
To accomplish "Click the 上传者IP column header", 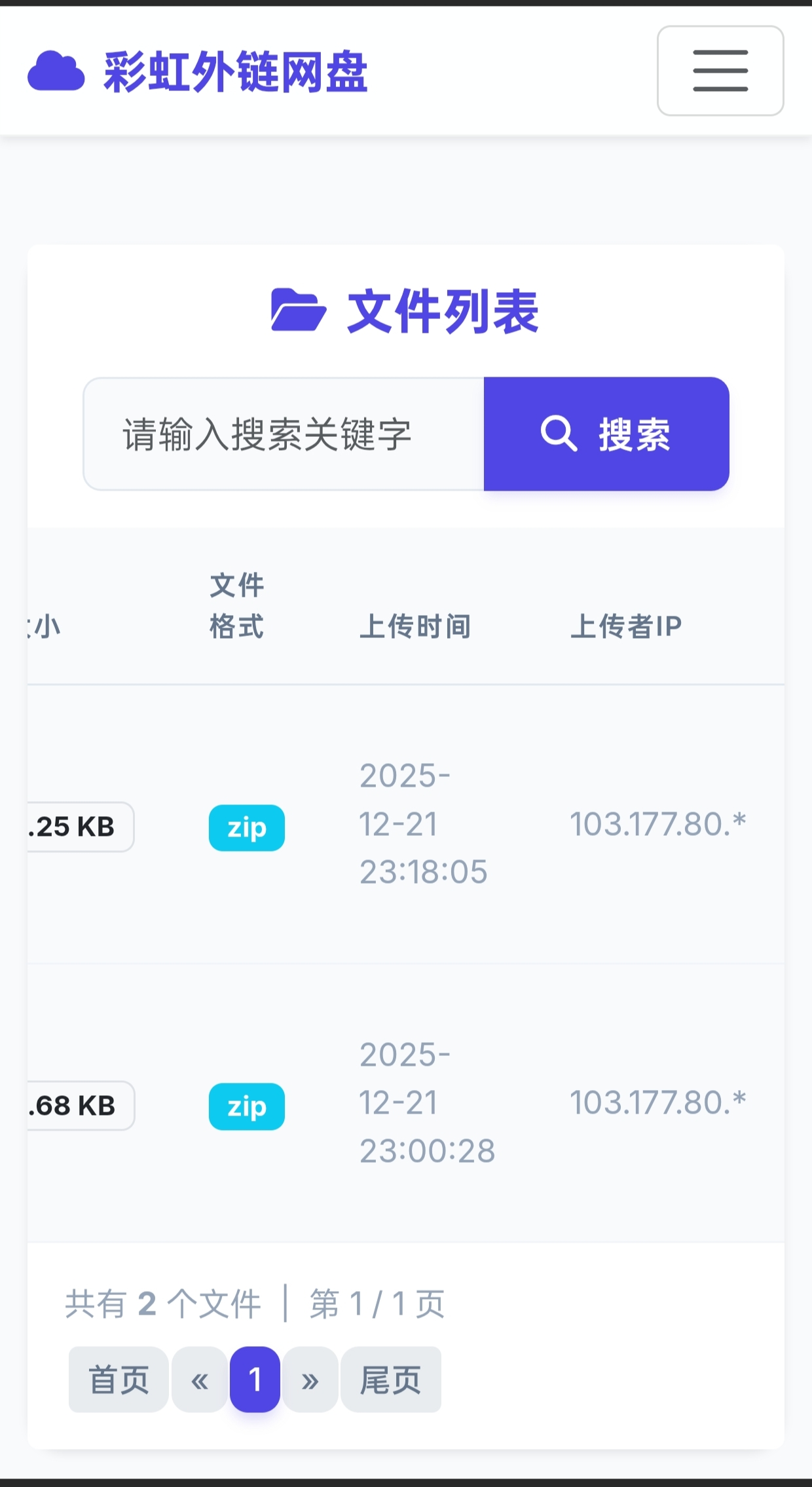I will pos(626,626).
